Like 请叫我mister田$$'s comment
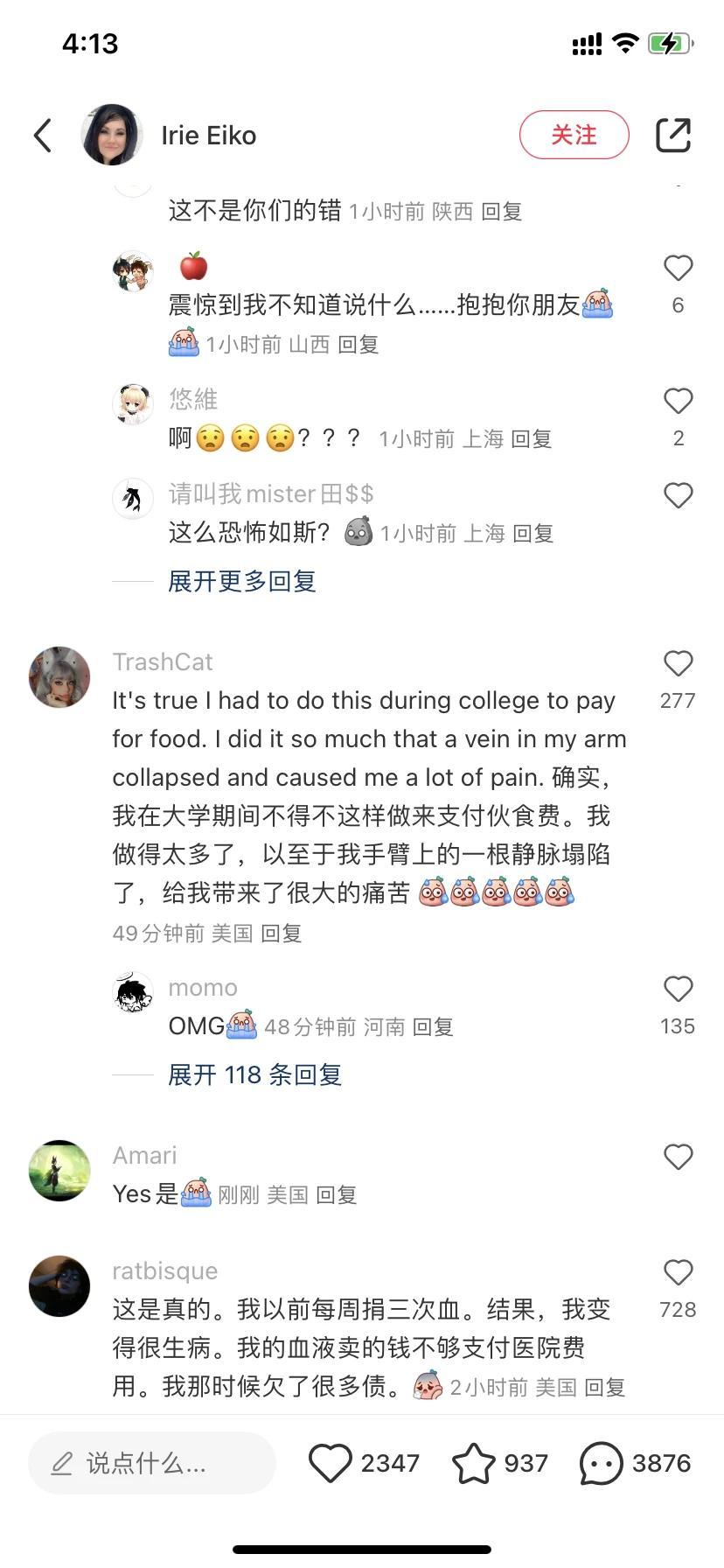 point(678,496)
